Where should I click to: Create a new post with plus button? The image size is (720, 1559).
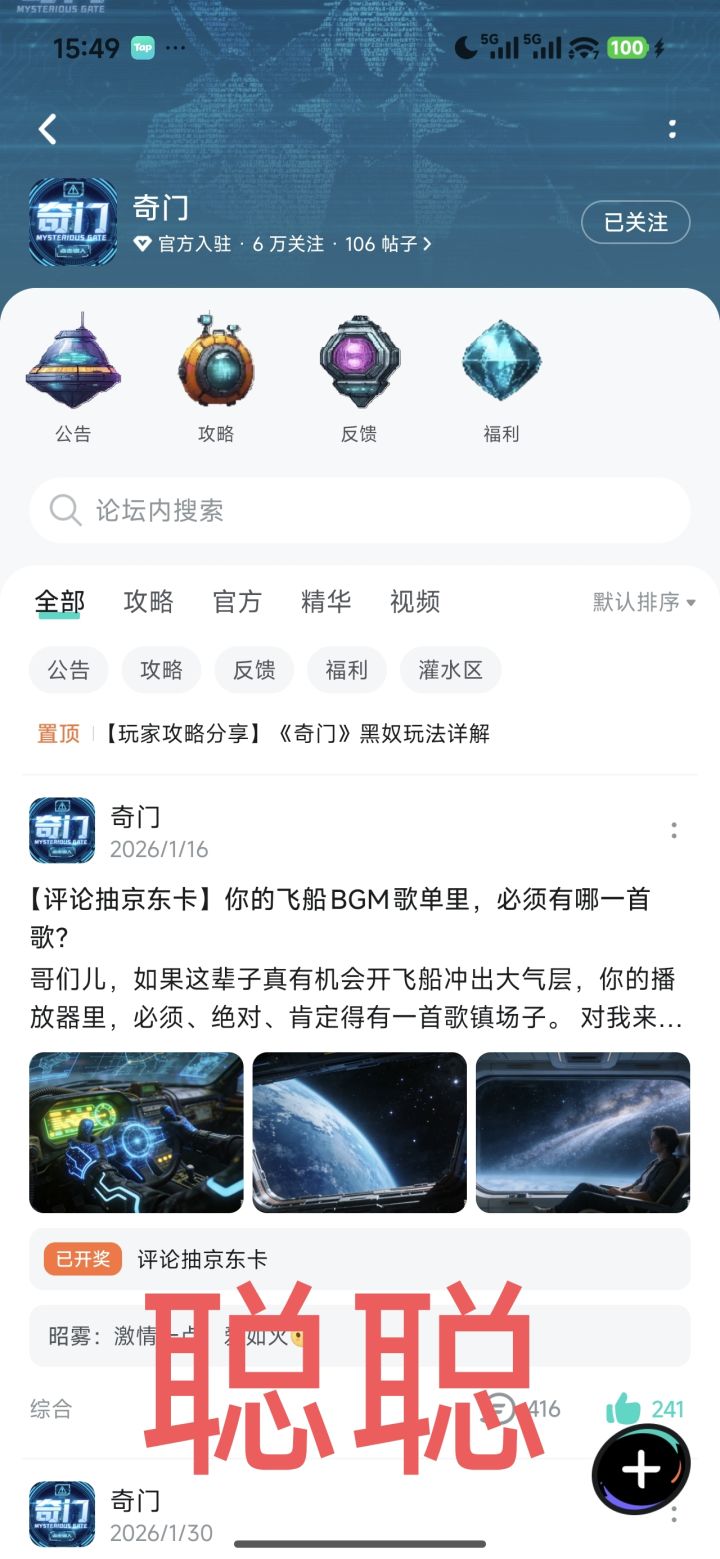click(641, 1469)
